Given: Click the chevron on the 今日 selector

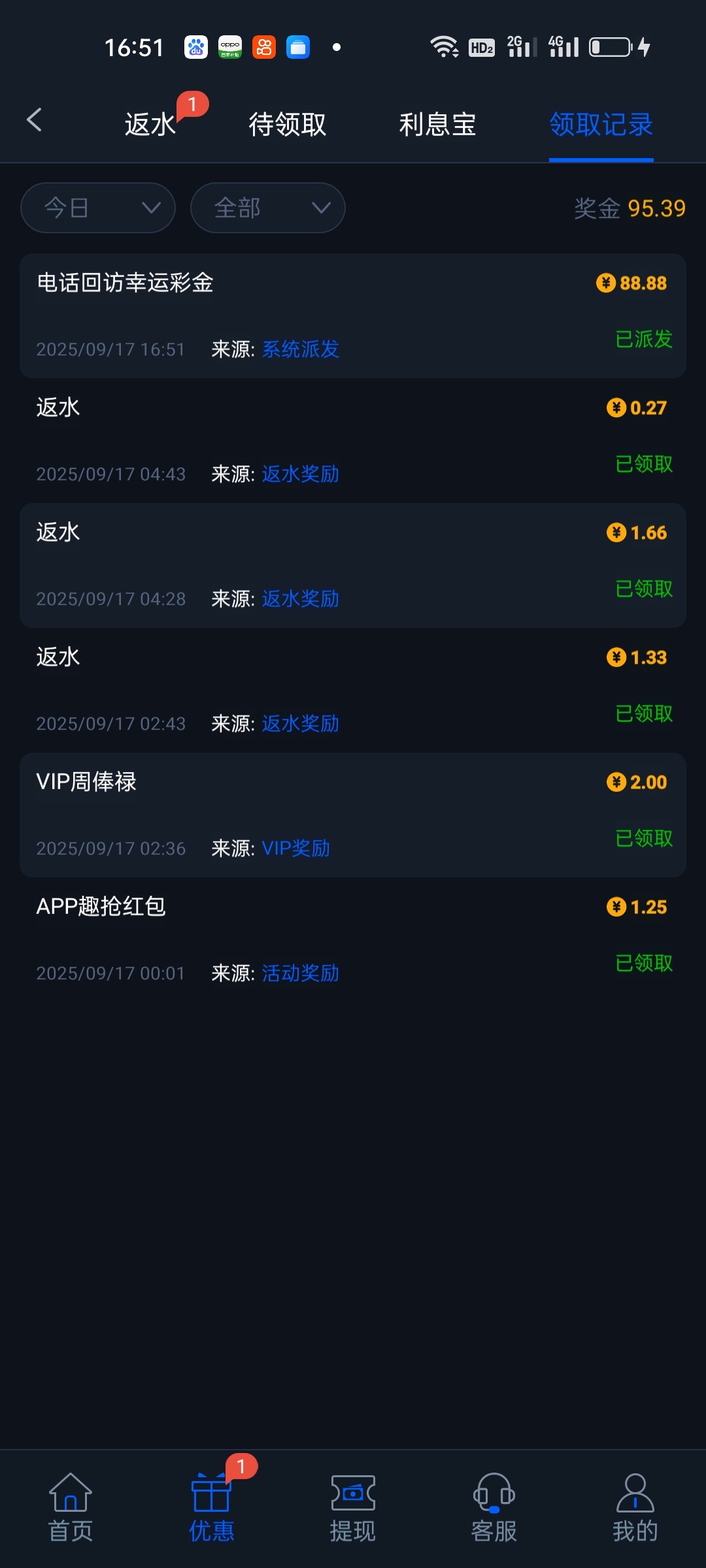Looking at the screenshot, I should pyautogui.click(x=151, y=207).
